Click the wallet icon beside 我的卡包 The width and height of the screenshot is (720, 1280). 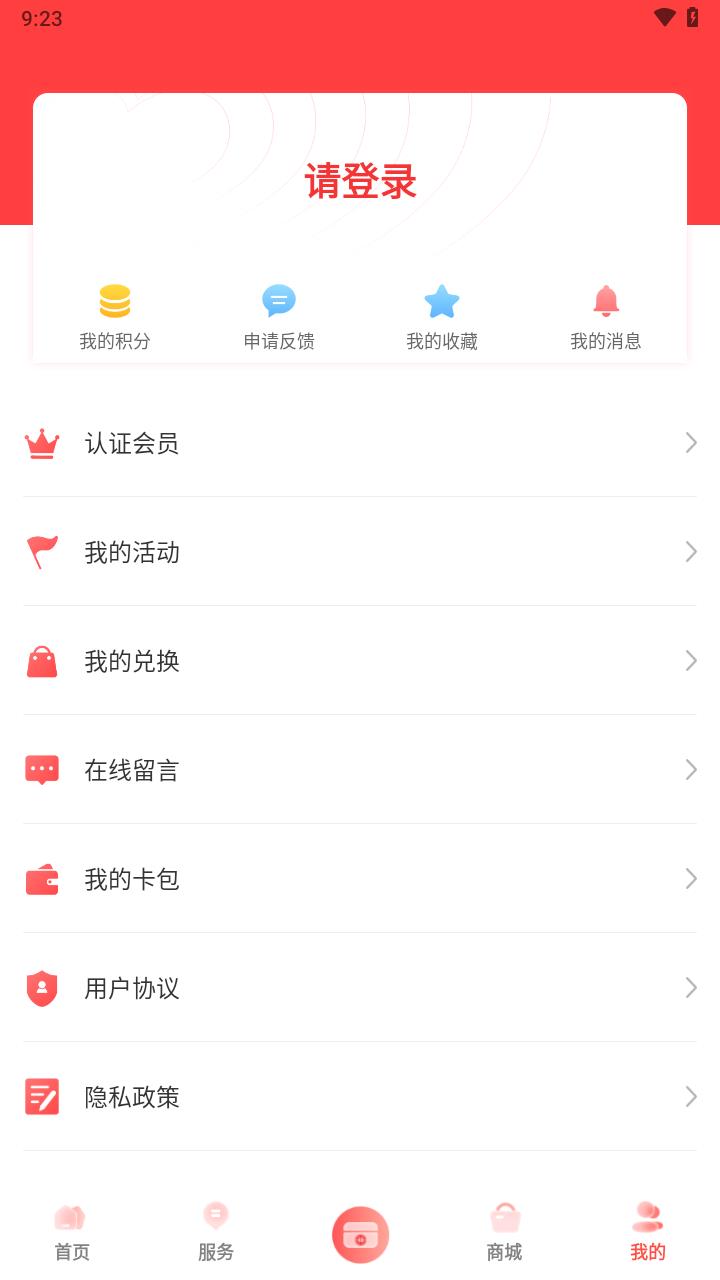pyautogui.click(x=42, y=879)
